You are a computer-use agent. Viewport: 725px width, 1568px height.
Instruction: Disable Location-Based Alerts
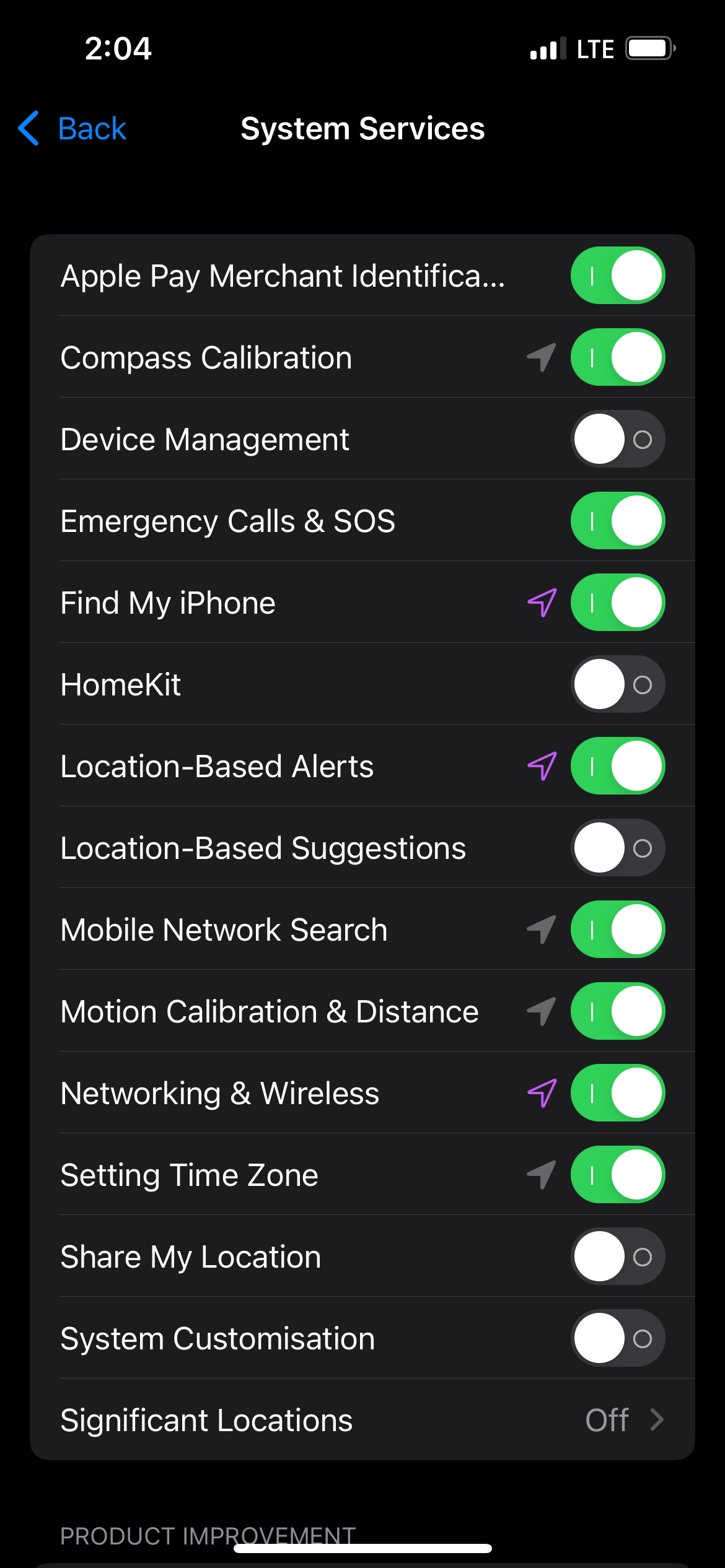(618, 766)
